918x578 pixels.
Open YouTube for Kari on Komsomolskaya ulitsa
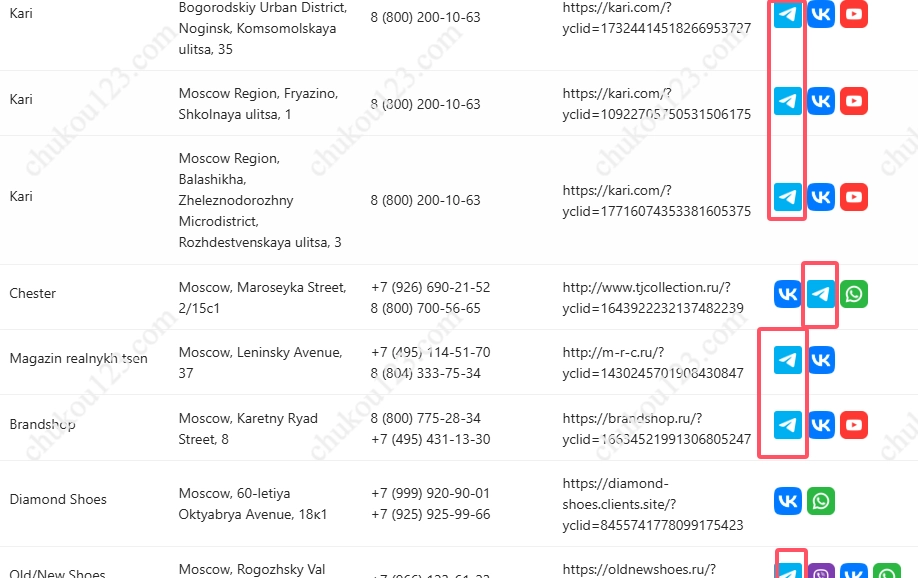[853, 15]
